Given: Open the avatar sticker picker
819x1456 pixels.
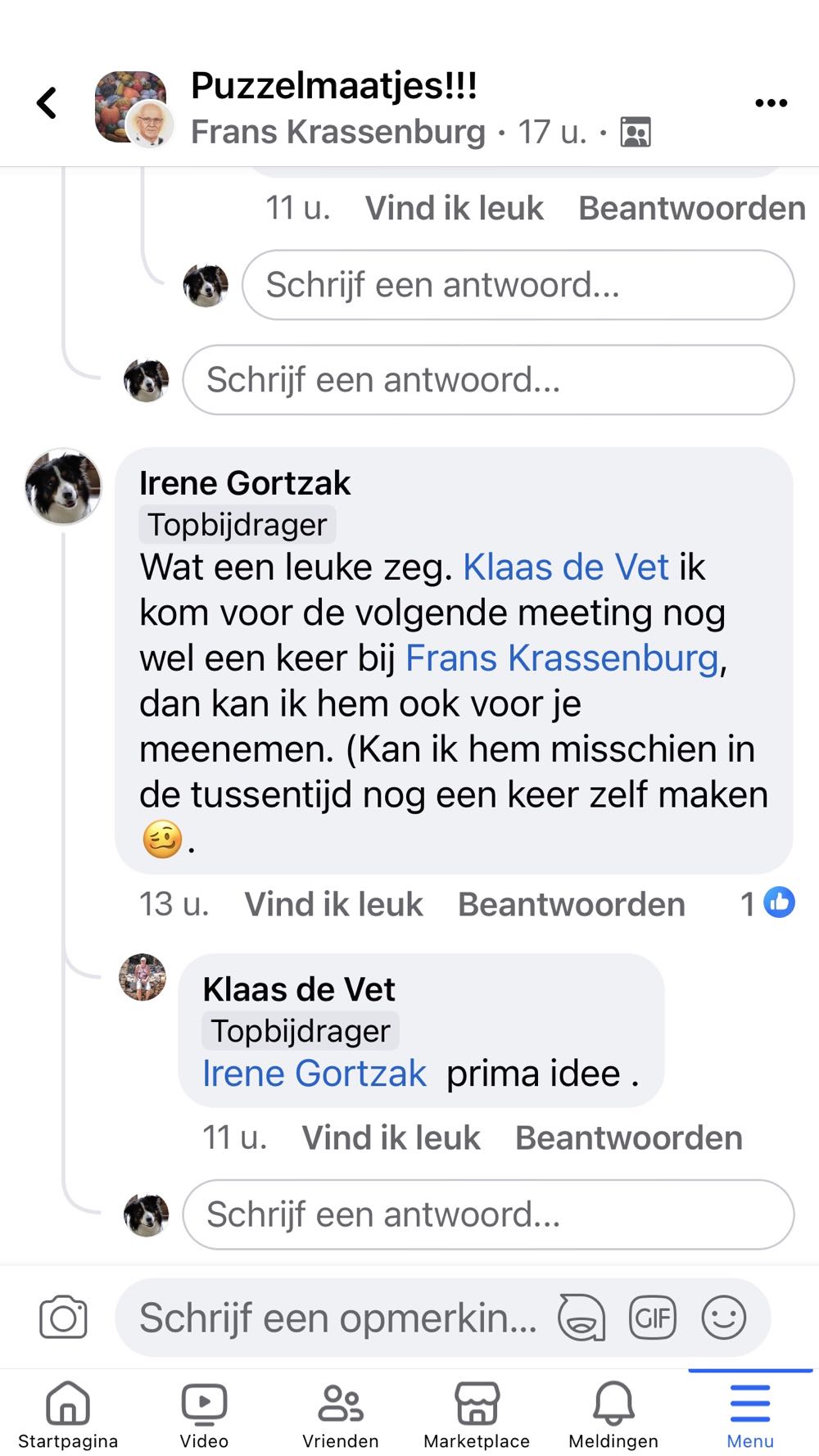Looking at the screenshot, I should (x=581, y=1318).
